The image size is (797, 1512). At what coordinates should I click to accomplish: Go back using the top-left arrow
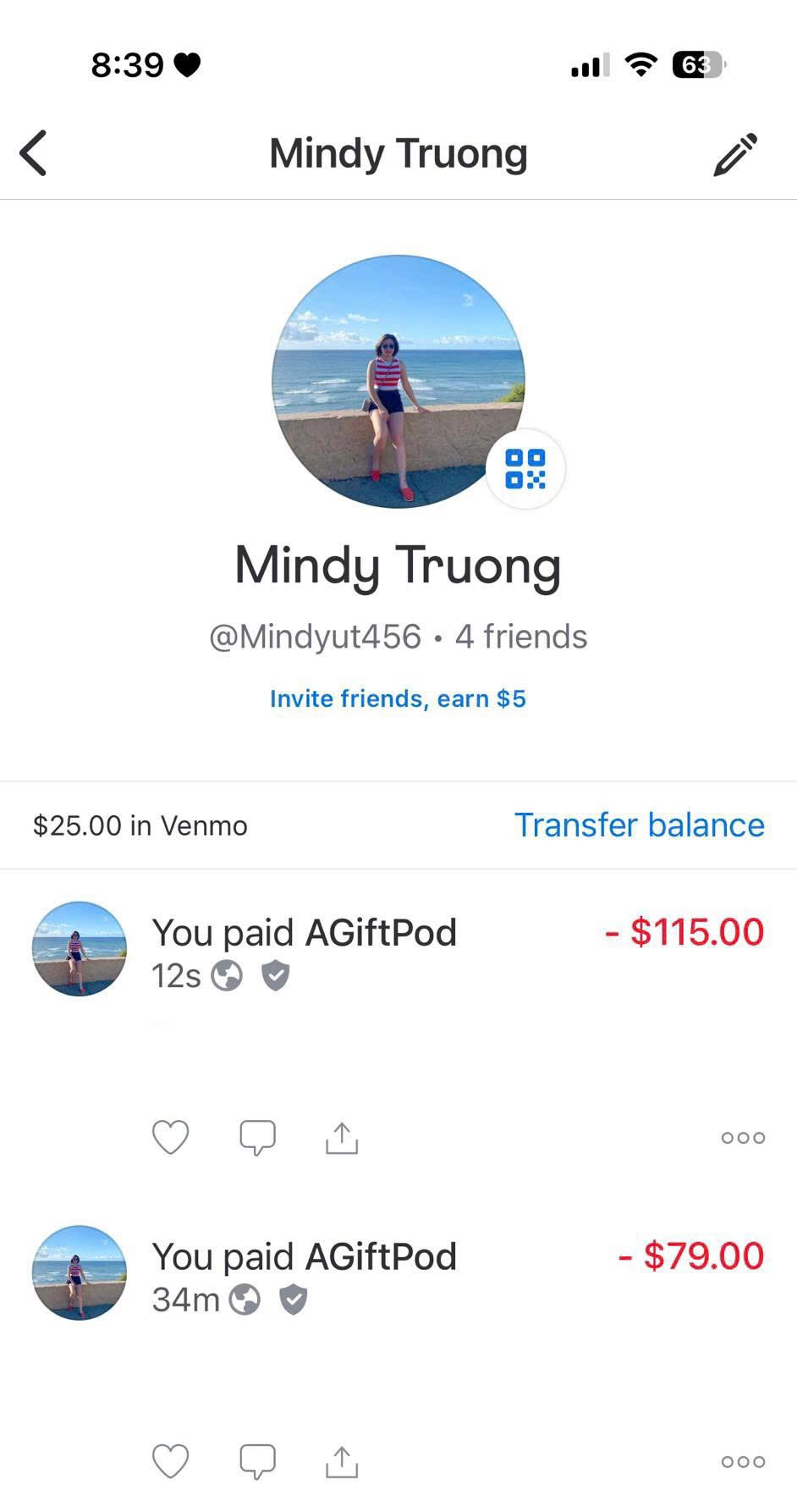tap(34, 153)
